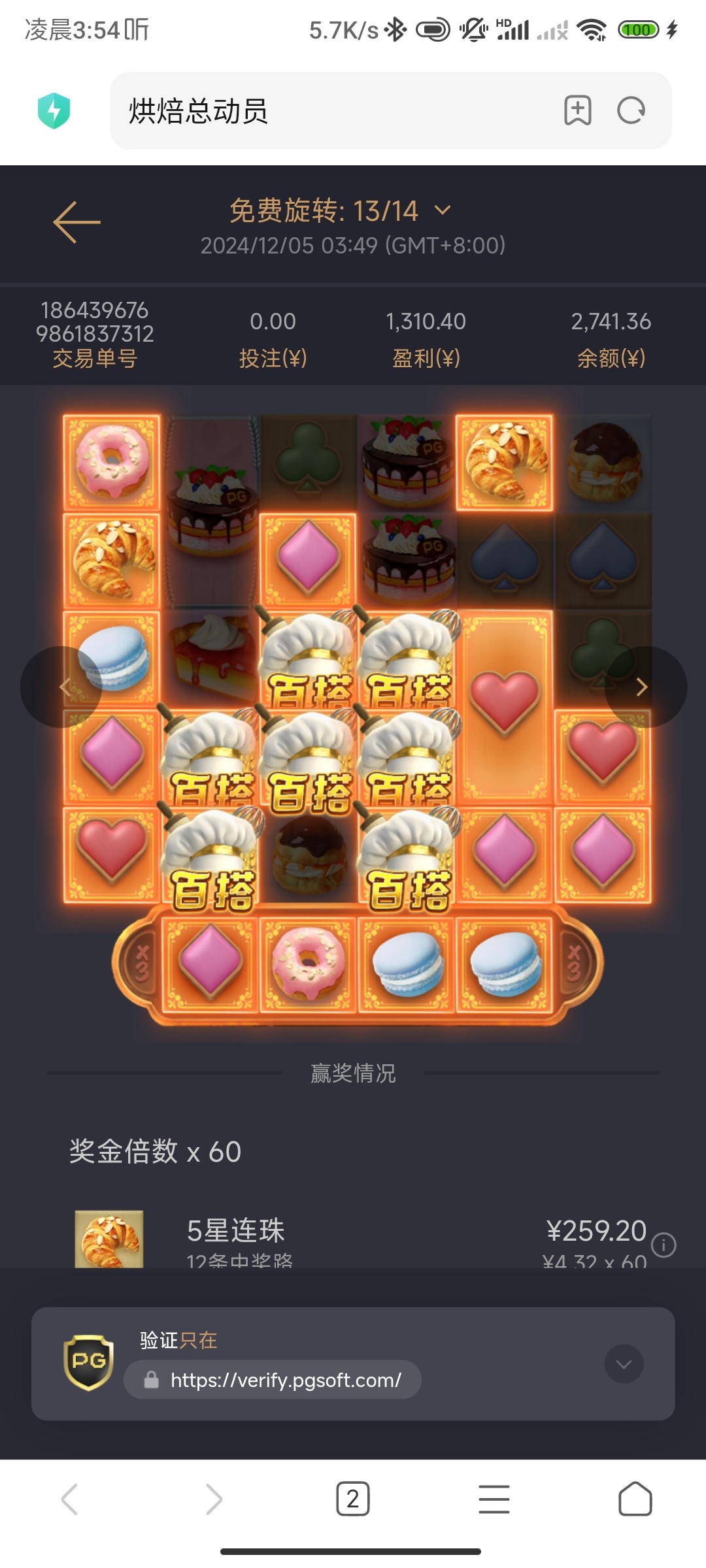Expand the free spin 13/14 dropdown

(x=443, y=210)
